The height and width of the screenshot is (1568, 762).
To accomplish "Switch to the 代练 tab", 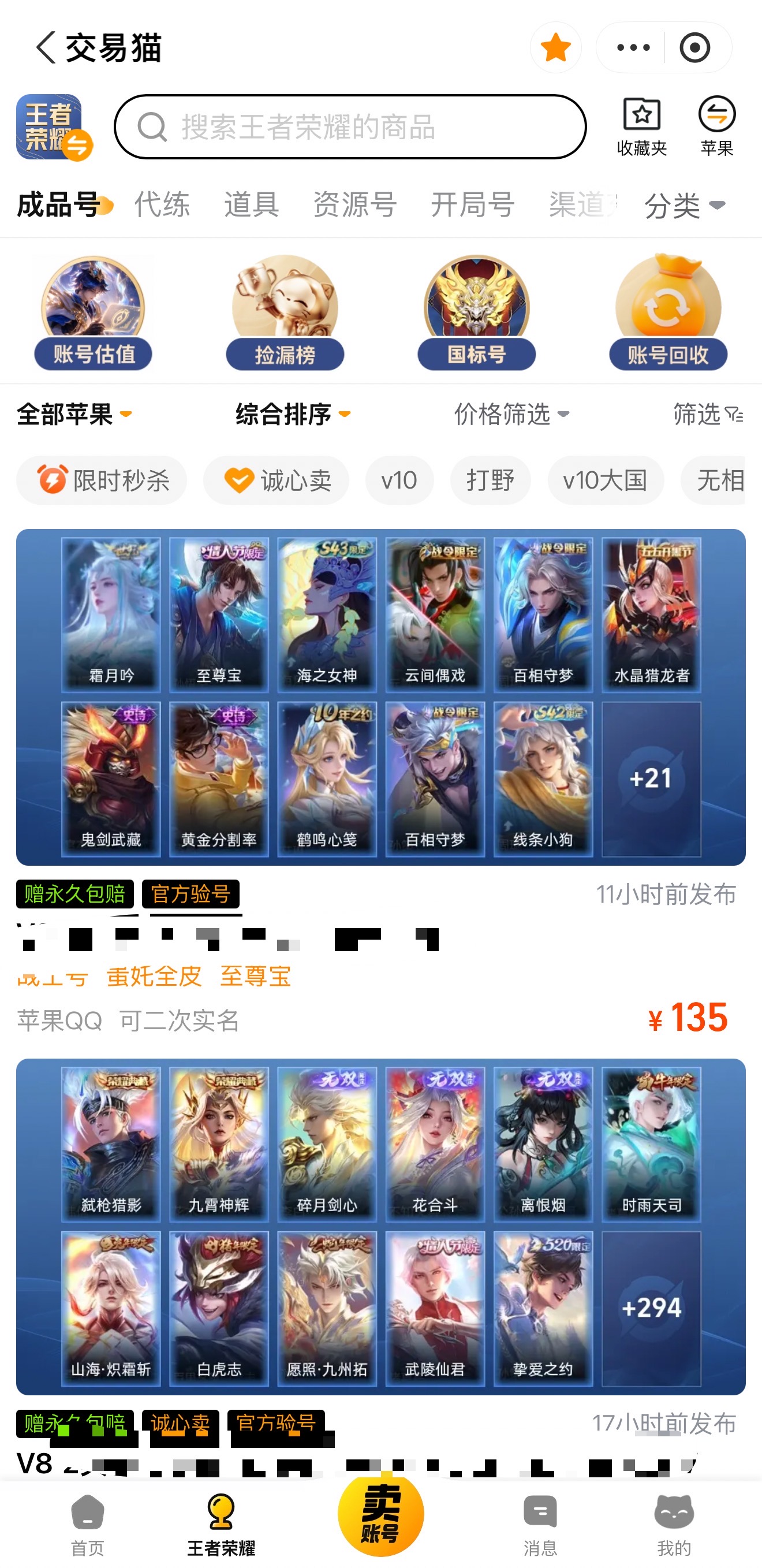I will click(162, 204).
